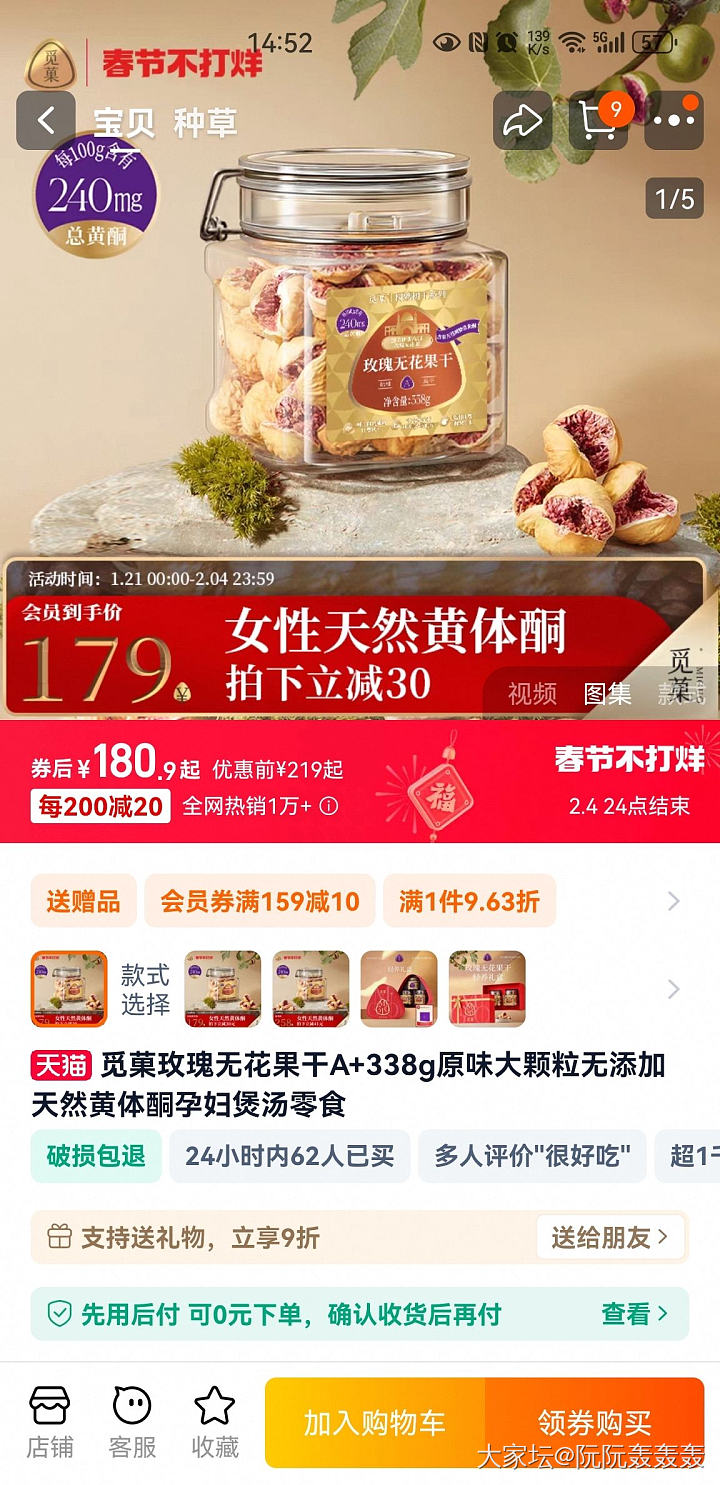Tap 领券购买 to buy with coupon

coord(594,1422)
